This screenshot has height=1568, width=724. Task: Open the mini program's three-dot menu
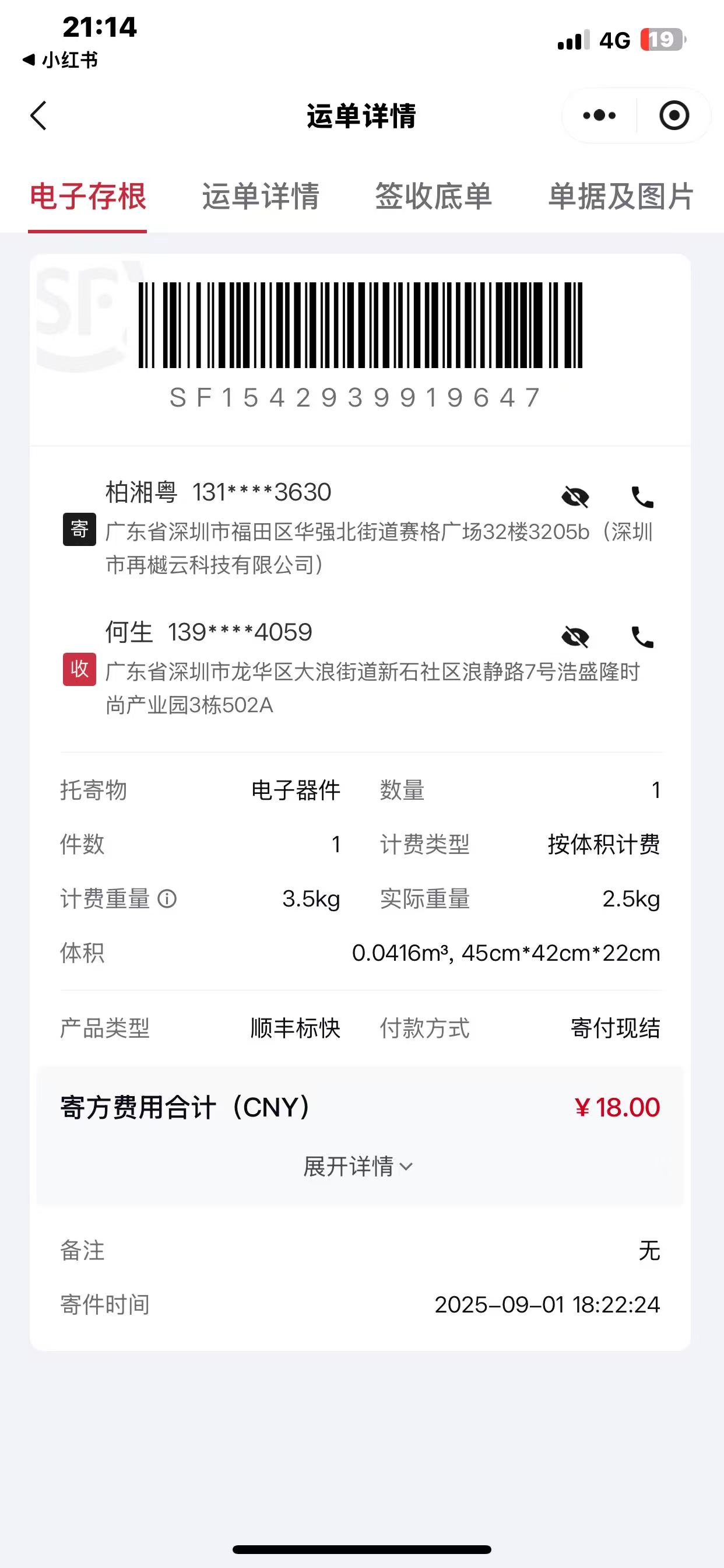599,116
